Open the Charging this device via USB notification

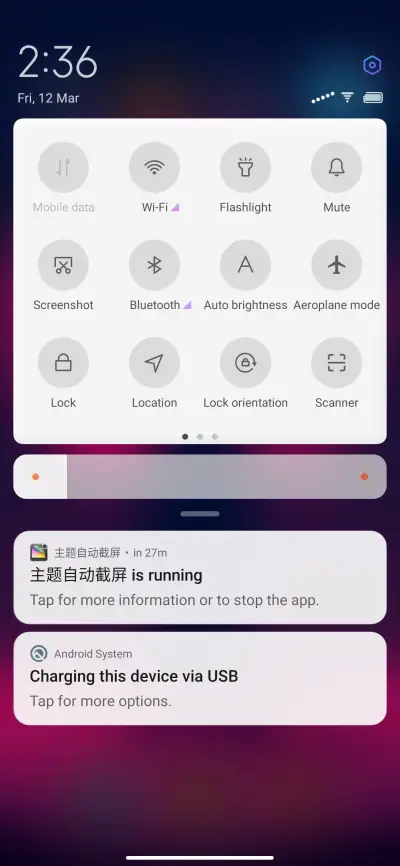[x=200, y=679]
